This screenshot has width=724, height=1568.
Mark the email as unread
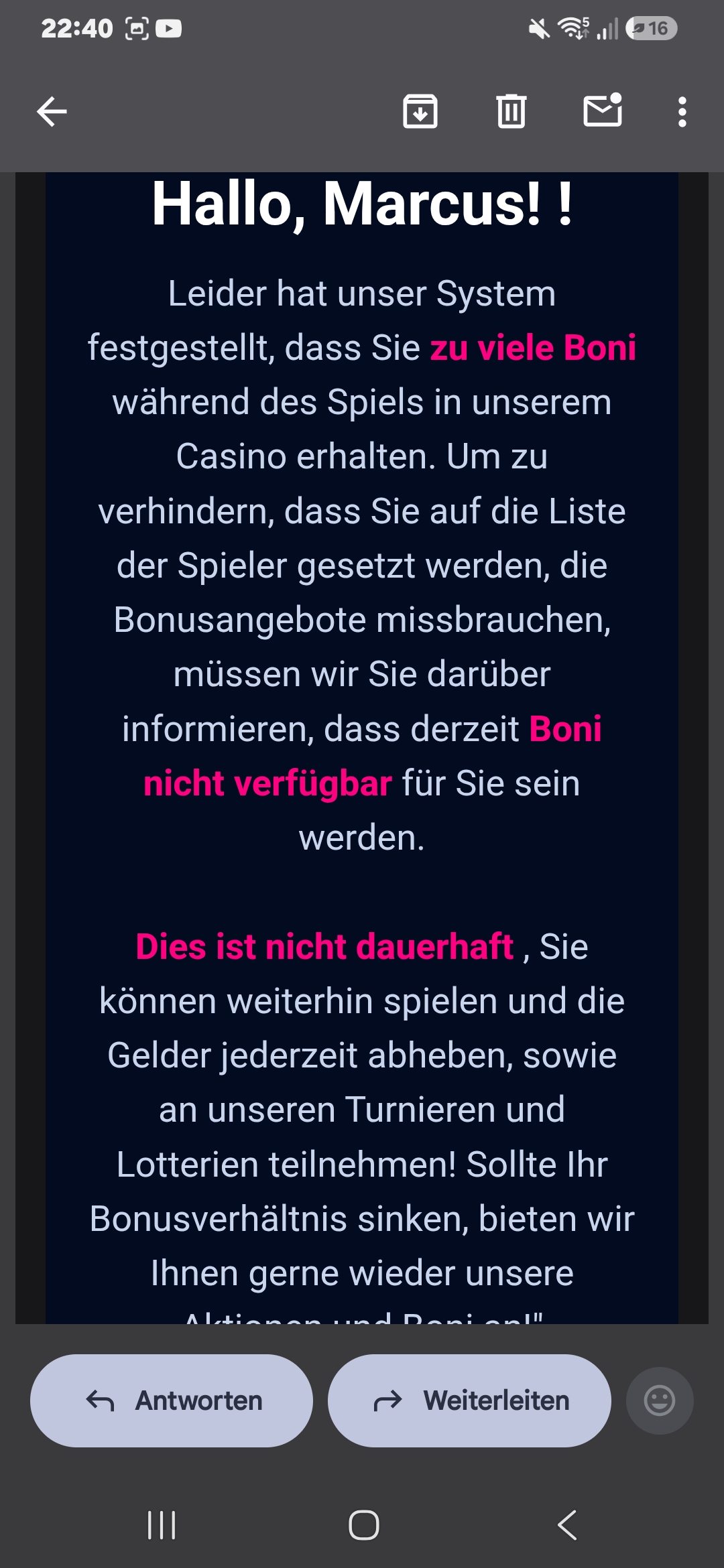click(x=603, y=110)
